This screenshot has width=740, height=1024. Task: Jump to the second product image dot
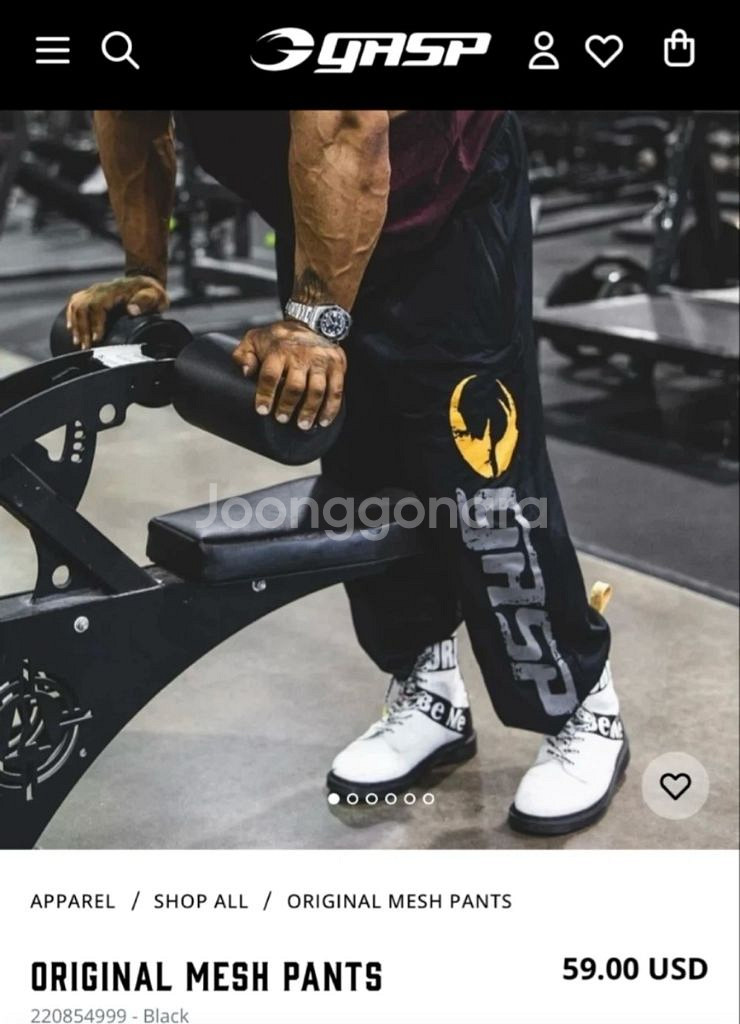tap(353, 799)
